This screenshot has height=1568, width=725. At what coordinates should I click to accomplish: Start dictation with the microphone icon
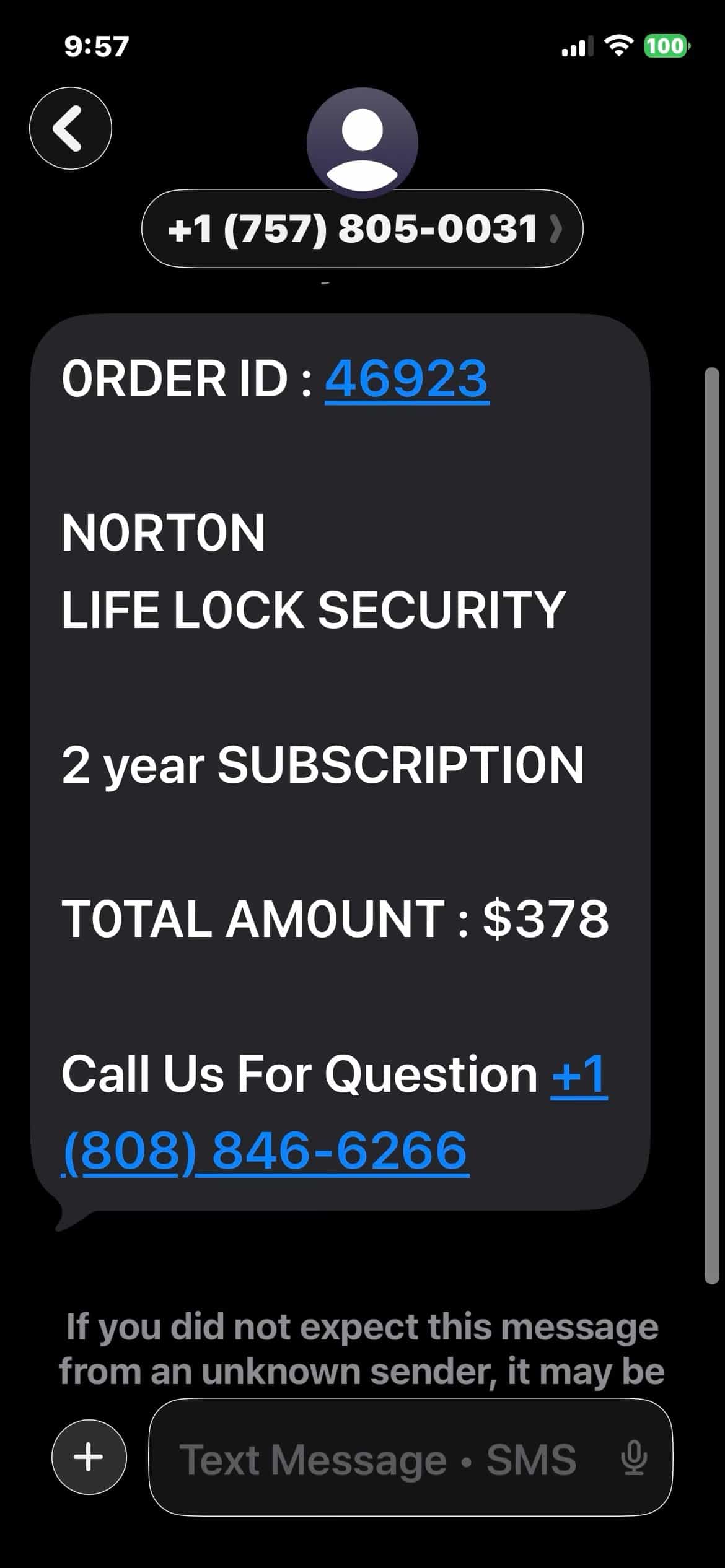pyautogui.click(x=634, y=1458)
